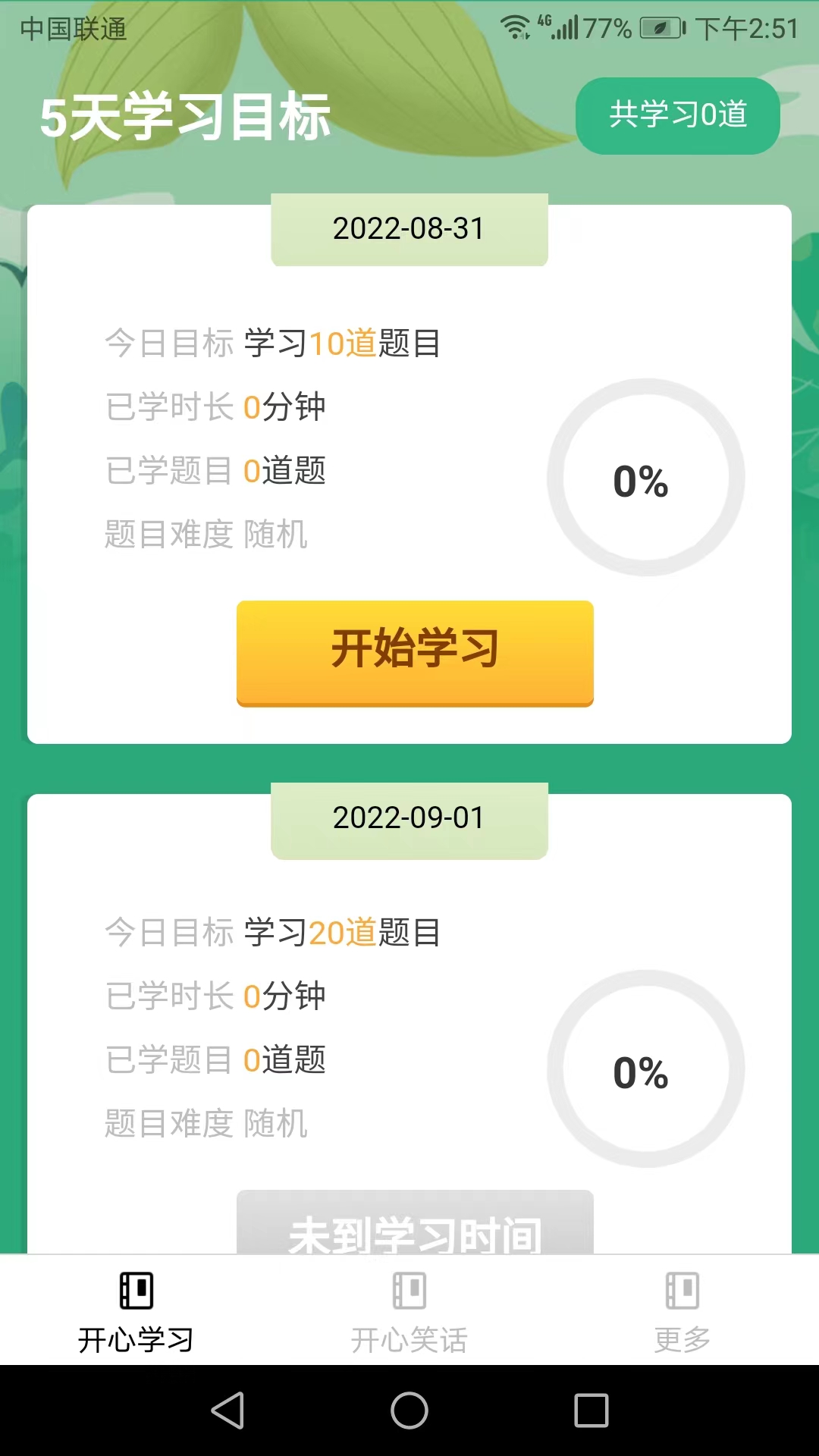The image size is (819, 1456).
Task: Tap the 题目难度 随机 difficulty text
Action: [206, 533]
